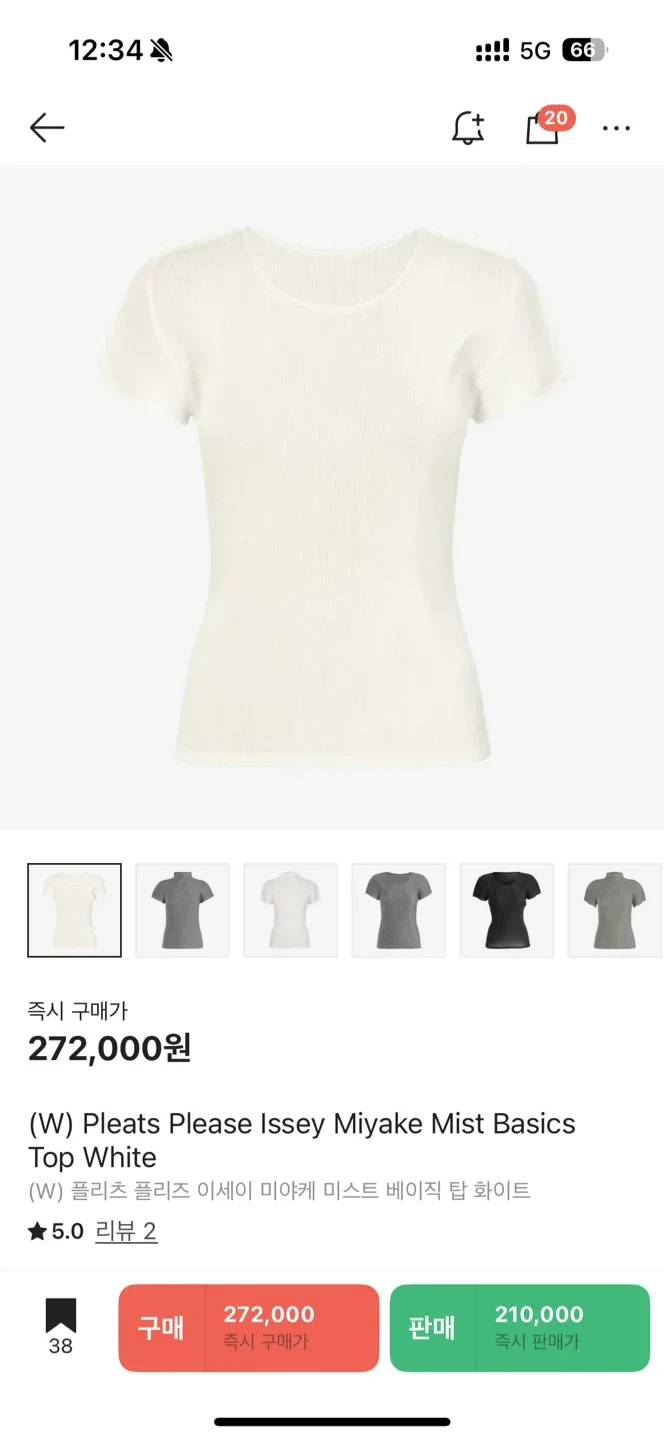Bookmark this item with the 38 saves icon

pos(61,1325)
